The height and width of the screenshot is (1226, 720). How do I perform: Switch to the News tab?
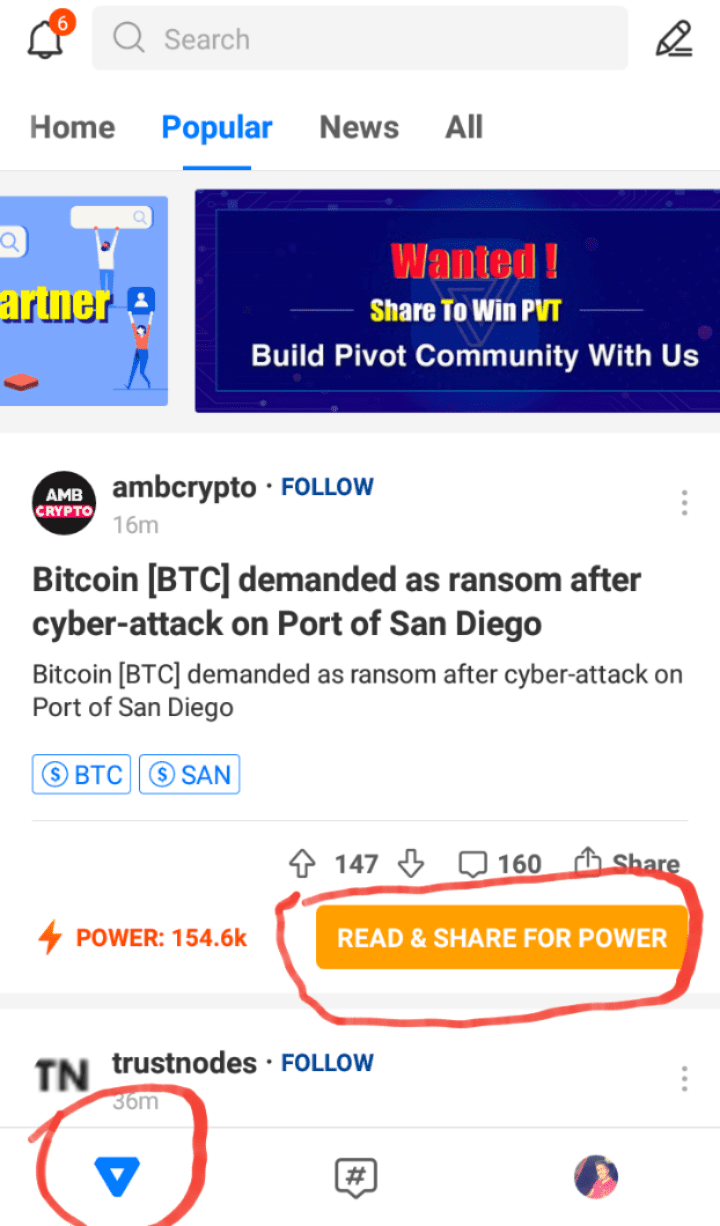[x=359, y=127]
